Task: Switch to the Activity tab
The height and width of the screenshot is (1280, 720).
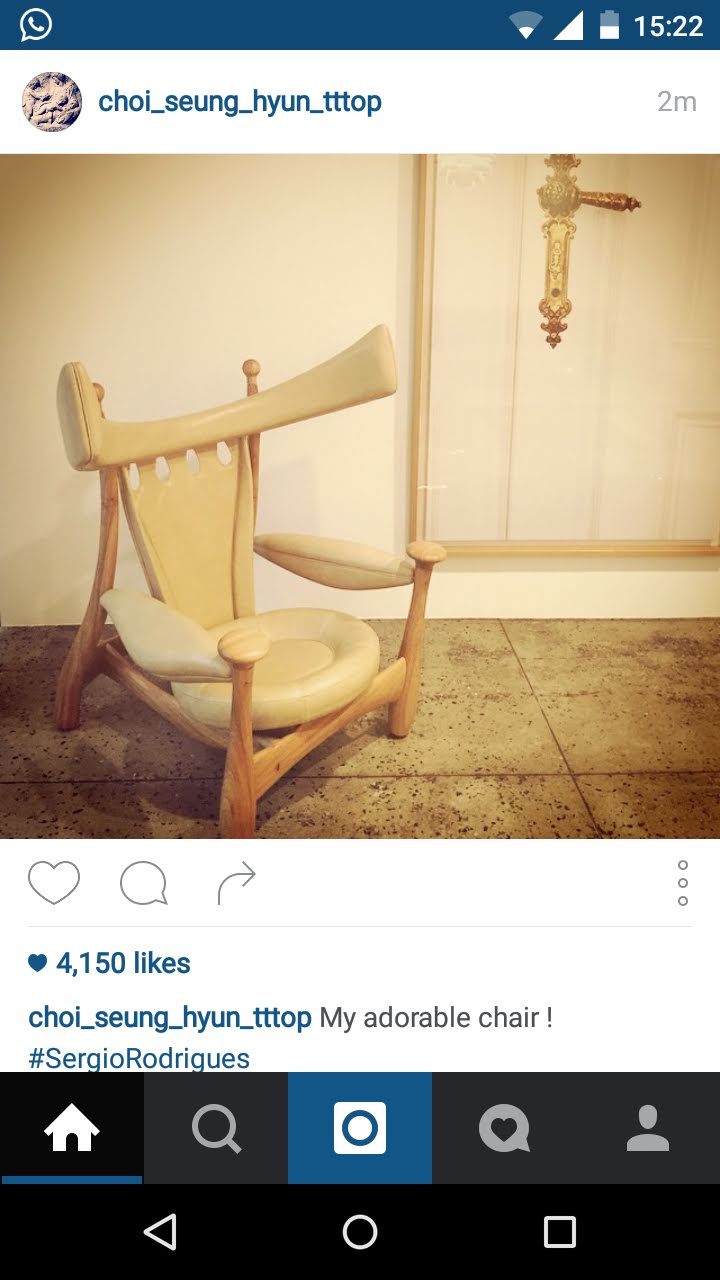Action: click(504, 1129)
